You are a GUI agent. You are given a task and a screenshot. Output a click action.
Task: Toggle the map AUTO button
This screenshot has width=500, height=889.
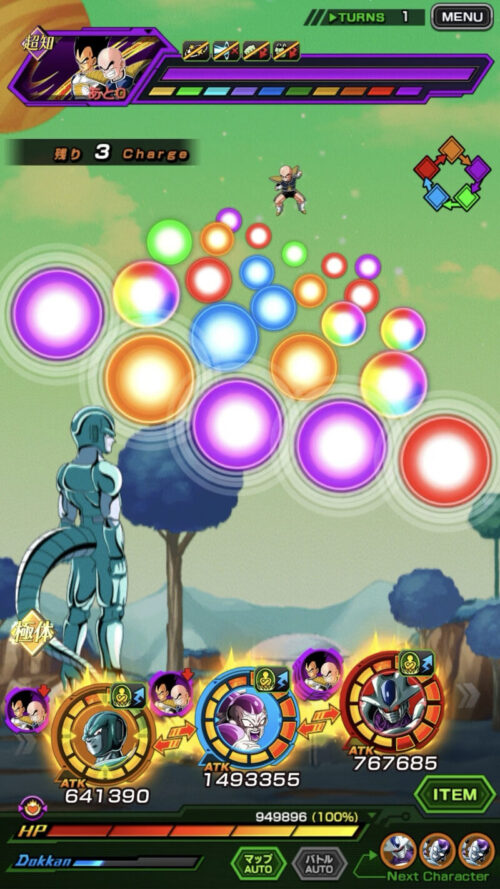point(259,864)
